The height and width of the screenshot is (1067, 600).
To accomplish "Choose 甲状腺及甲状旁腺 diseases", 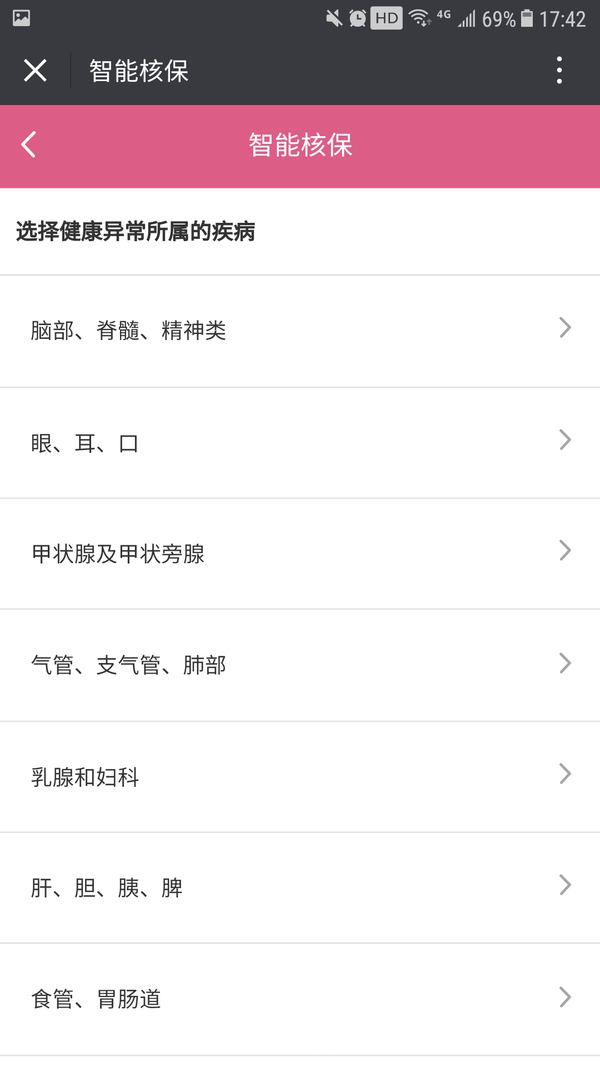I will (x=300, y=554).
